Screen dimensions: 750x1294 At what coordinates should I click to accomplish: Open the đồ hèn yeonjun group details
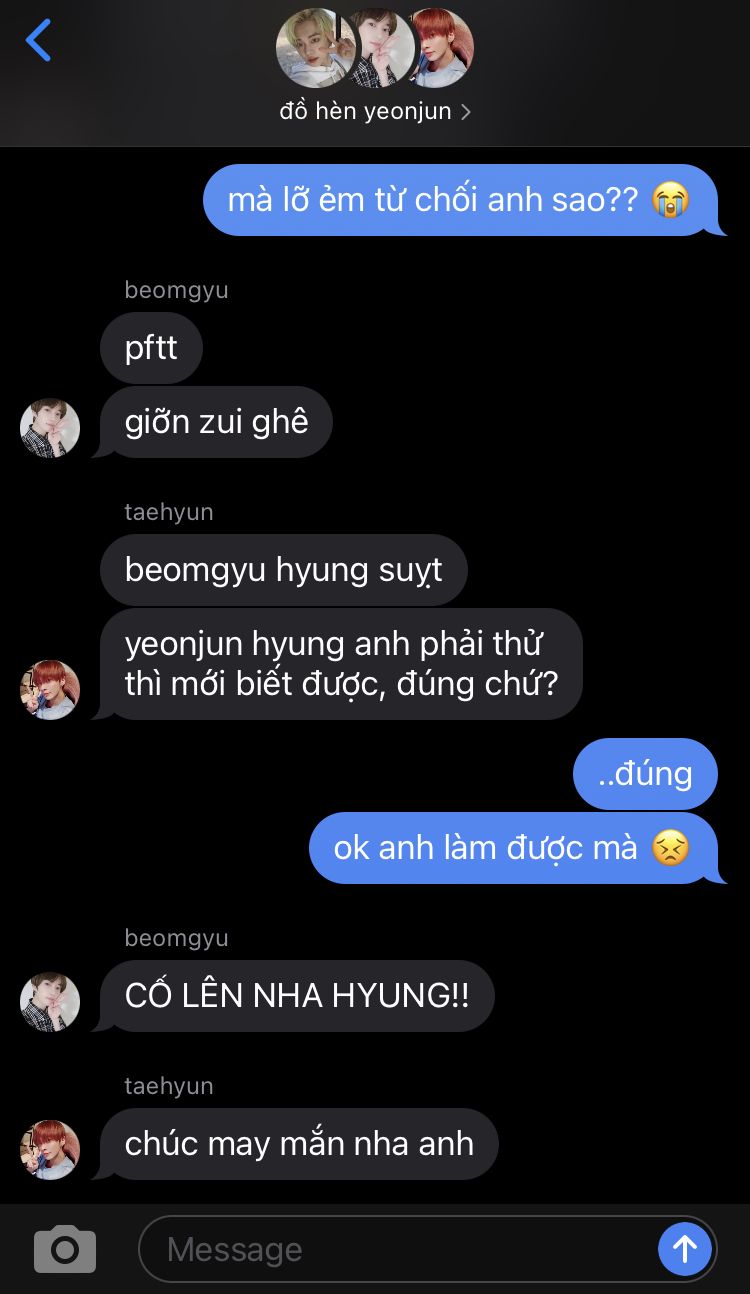375,111
